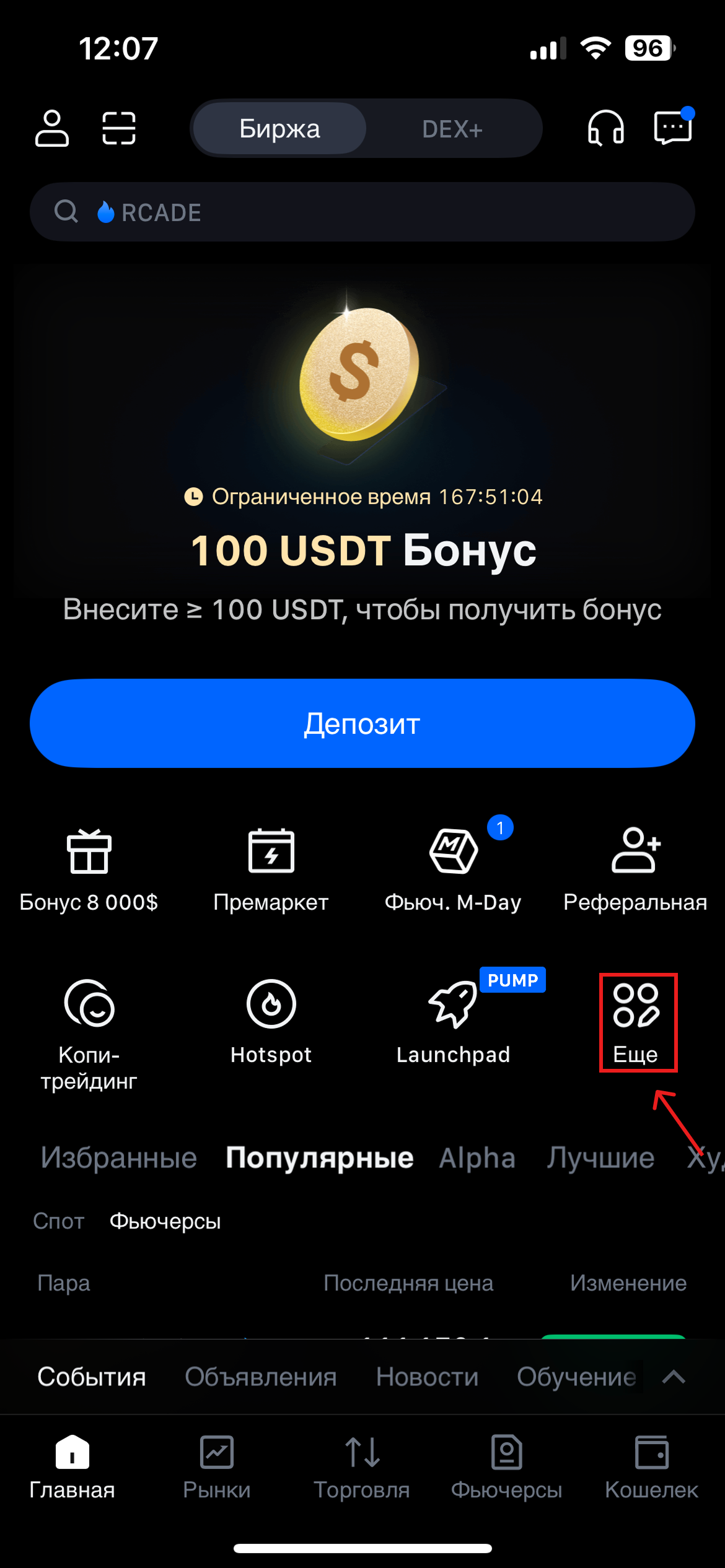Switch to the Объявления tab
The image size is (725, 1568).
[x=260, y=1377]
